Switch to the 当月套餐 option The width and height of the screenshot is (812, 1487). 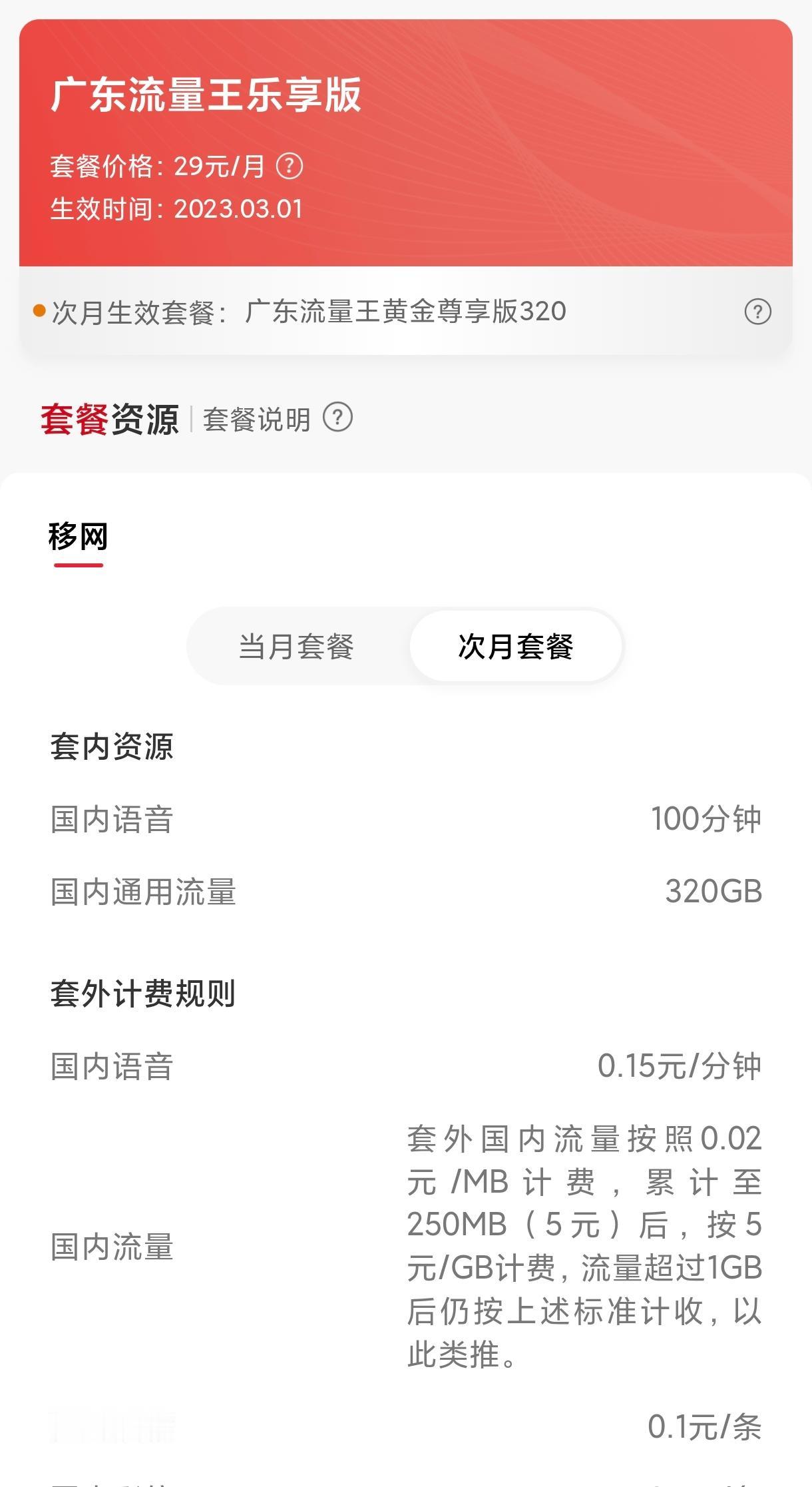point(298,646)
